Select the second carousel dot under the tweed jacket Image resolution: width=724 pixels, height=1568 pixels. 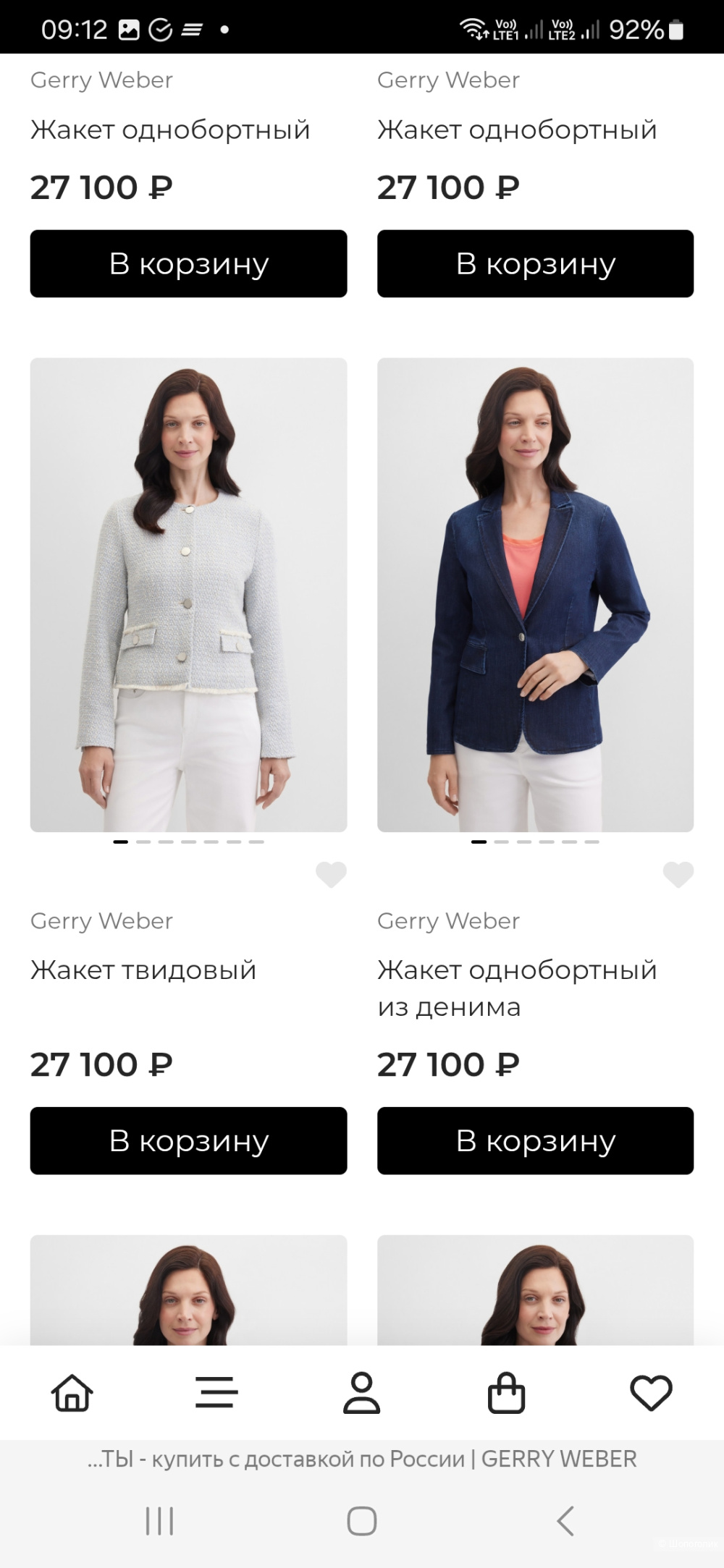(144, 842)
